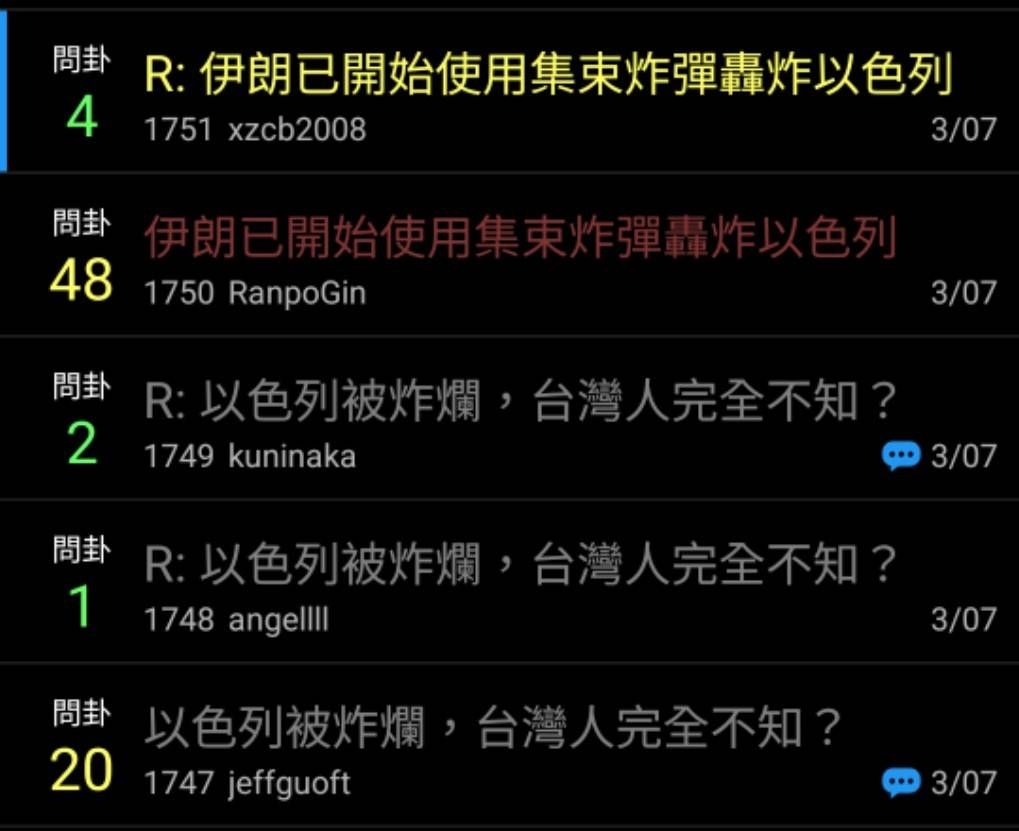1019x831 pixels.
Task: Open reply post 1748 by angellll
Action: [x=520, y=565]
